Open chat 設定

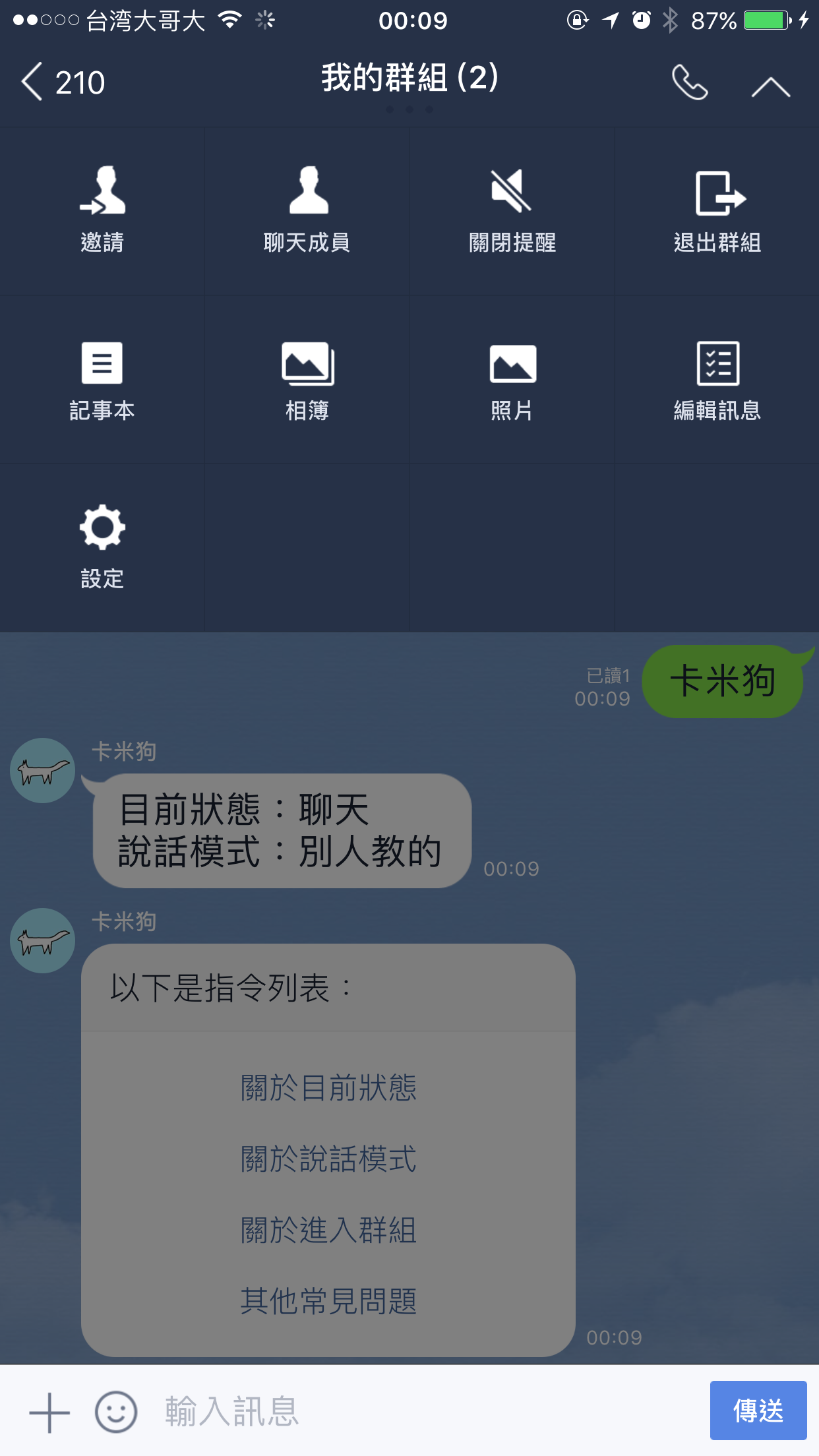pos(102,547)
